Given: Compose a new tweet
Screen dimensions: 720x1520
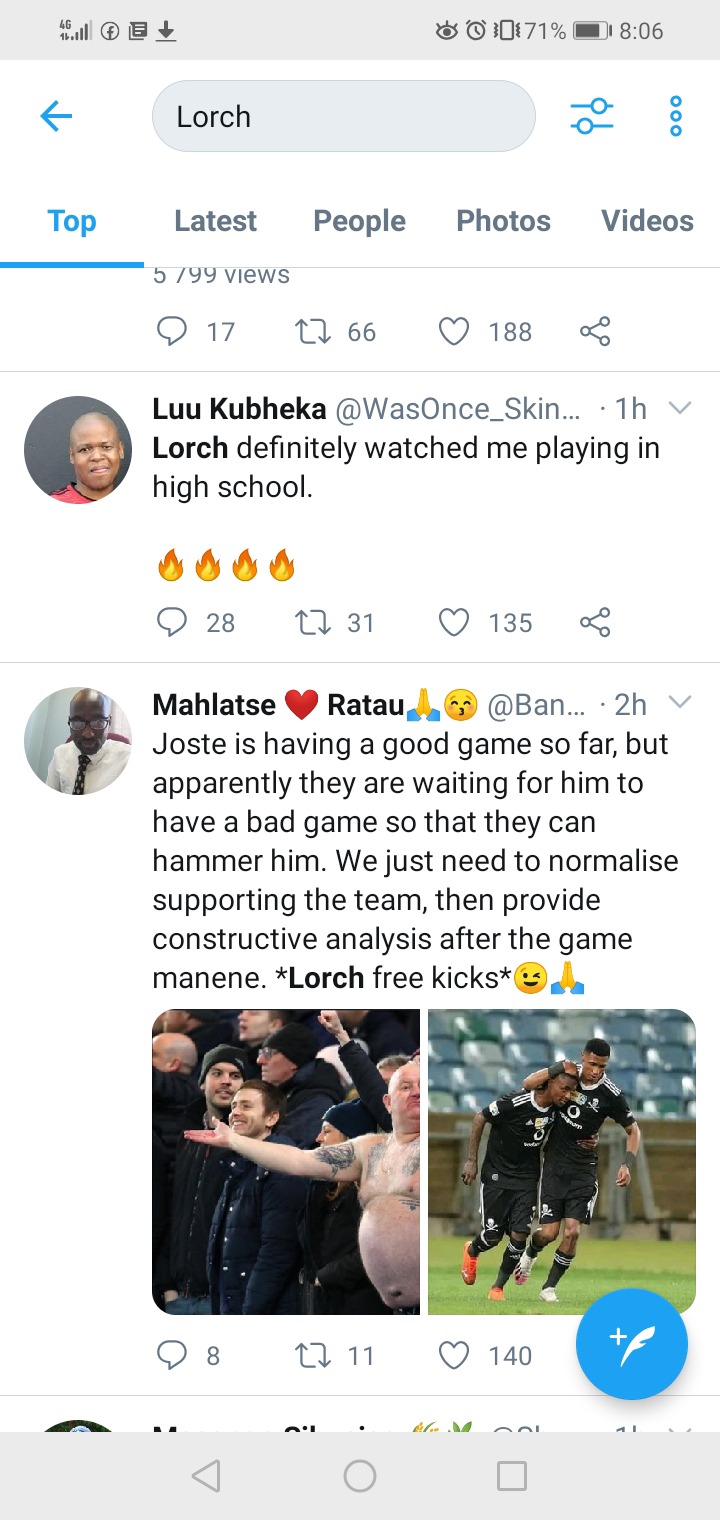Looking at the screenshot, I should (x=632, y=1343).
